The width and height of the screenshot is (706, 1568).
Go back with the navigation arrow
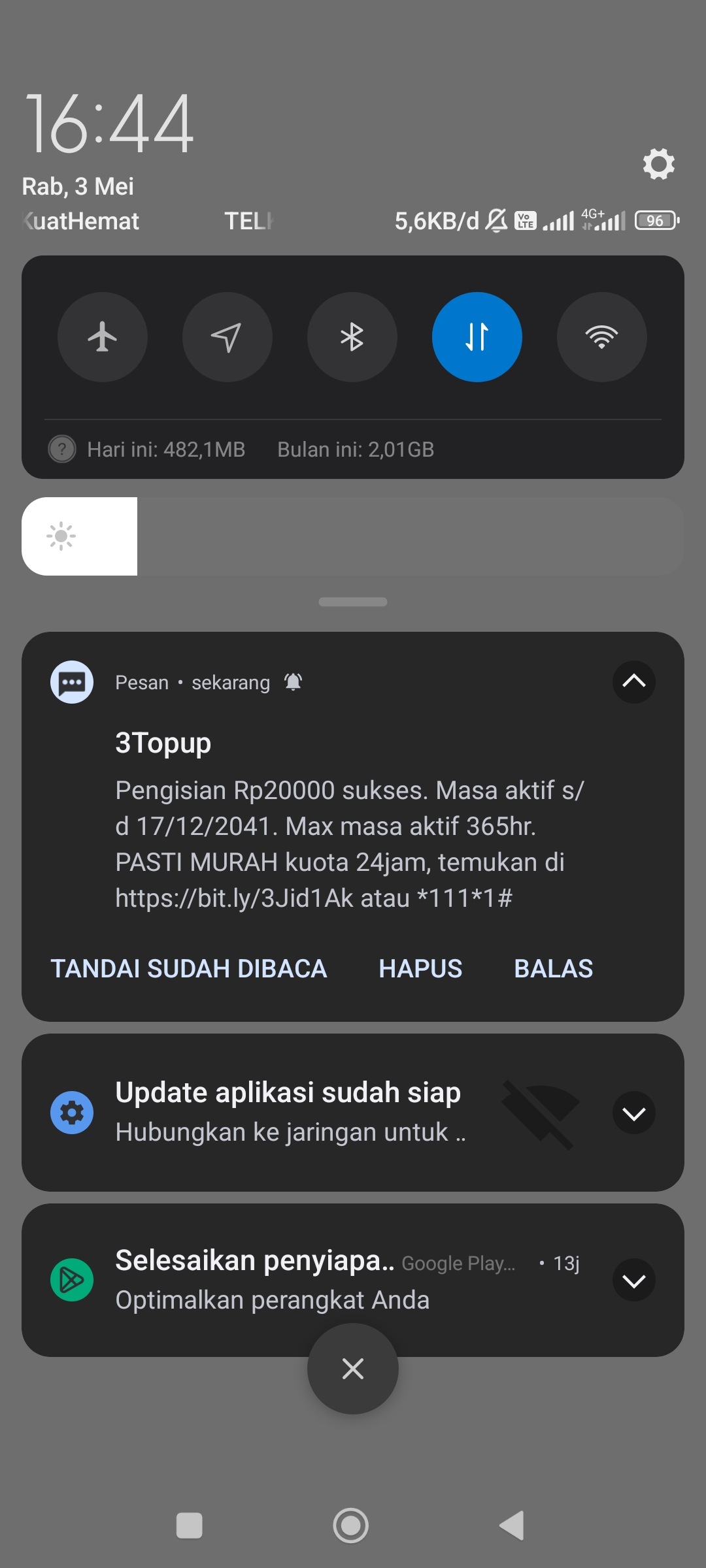(x=512, y=1526)
